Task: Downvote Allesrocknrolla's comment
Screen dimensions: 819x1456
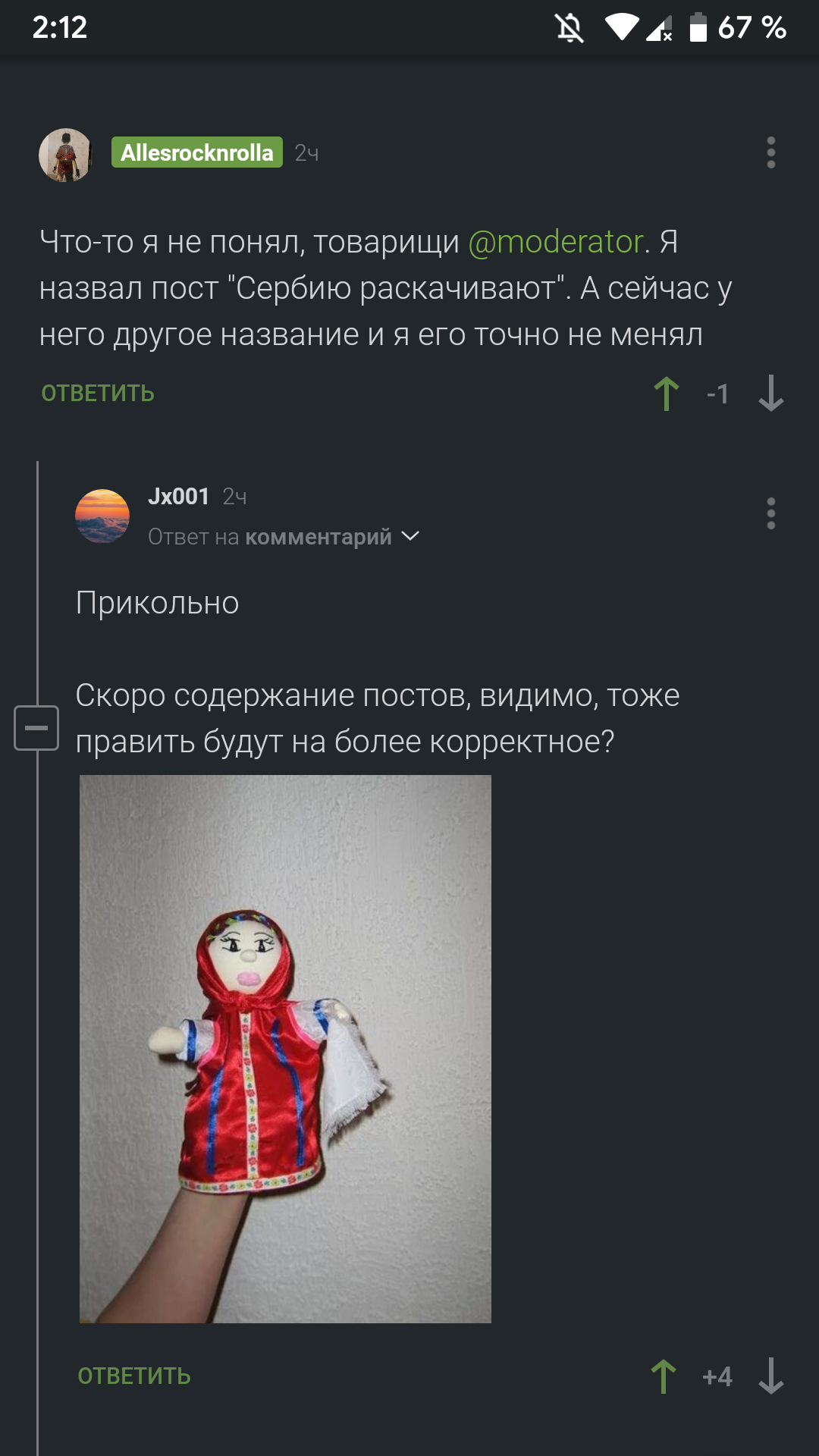Action: [770, 394]
